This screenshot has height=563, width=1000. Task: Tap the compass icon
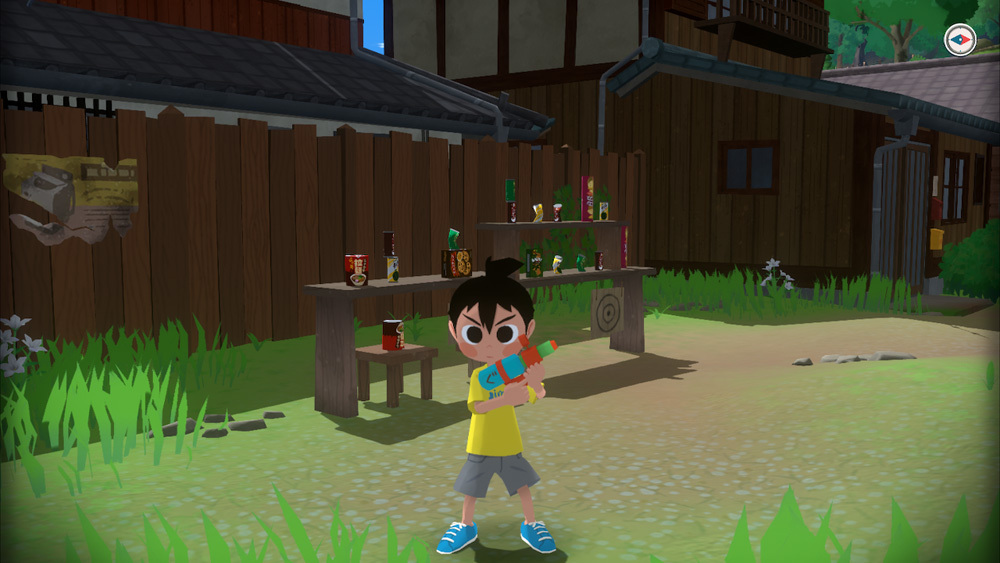coord(959,39)
